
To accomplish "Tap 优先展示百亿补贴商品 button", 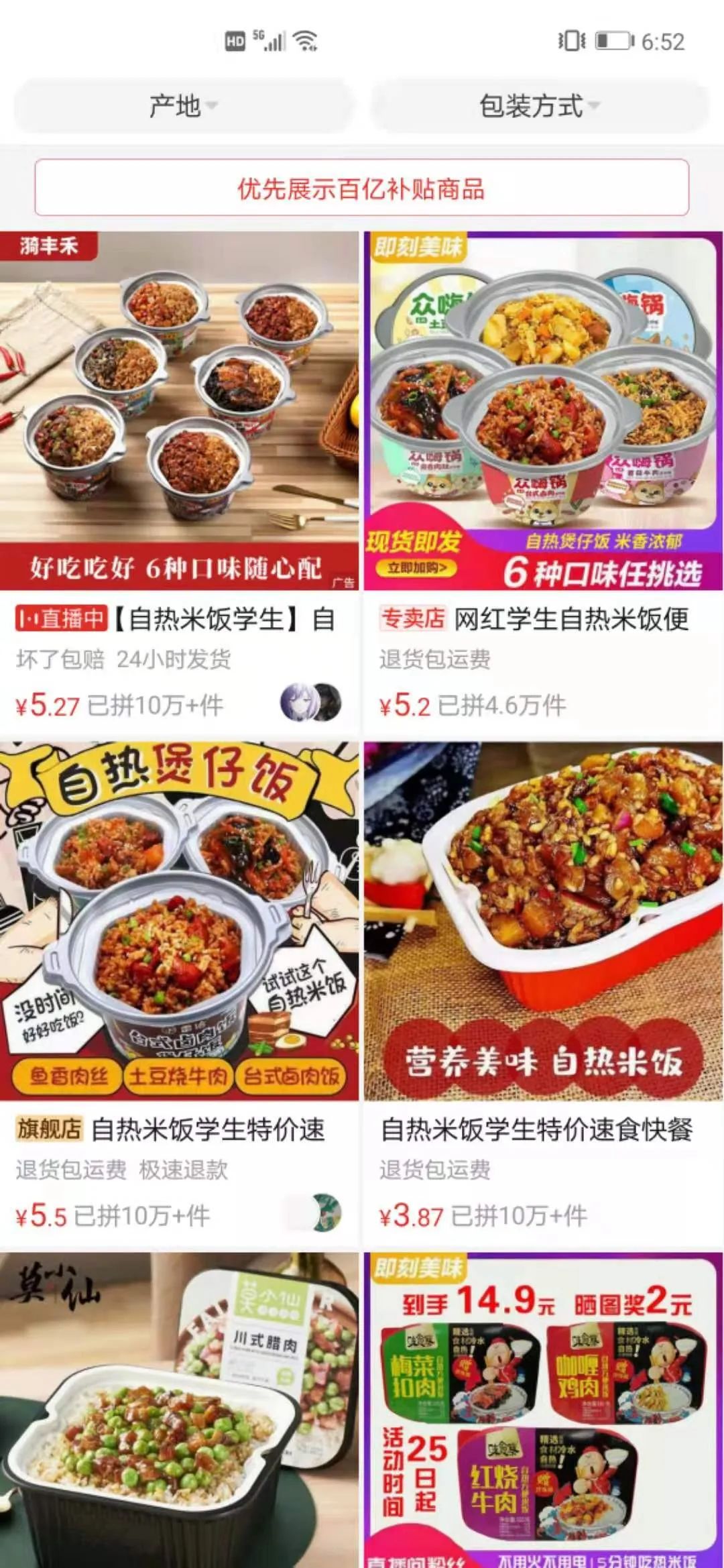I will (361, 188).
